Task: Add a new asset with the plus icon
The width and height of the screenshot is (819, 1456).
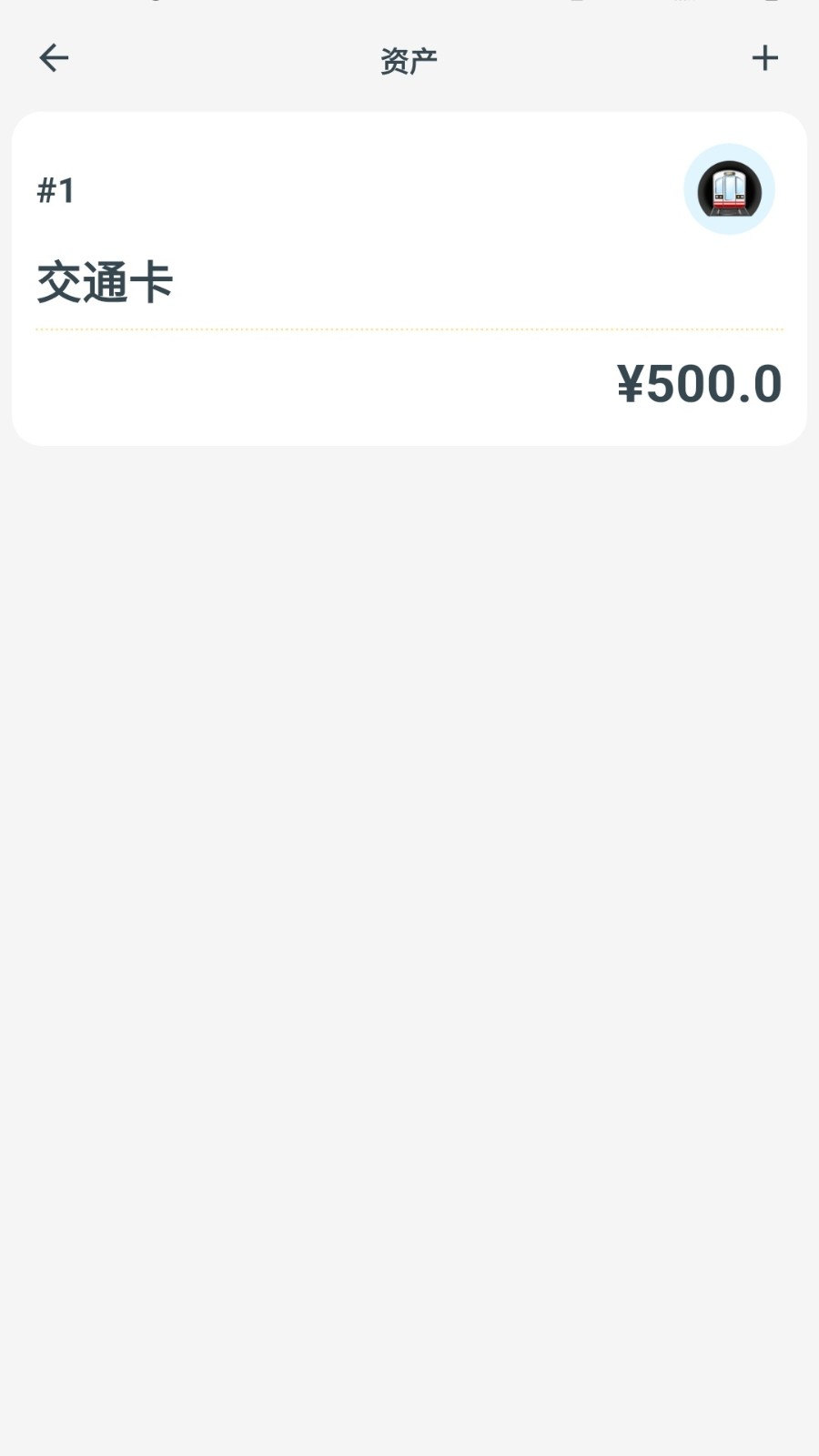Action: click(x=764, y=58)
